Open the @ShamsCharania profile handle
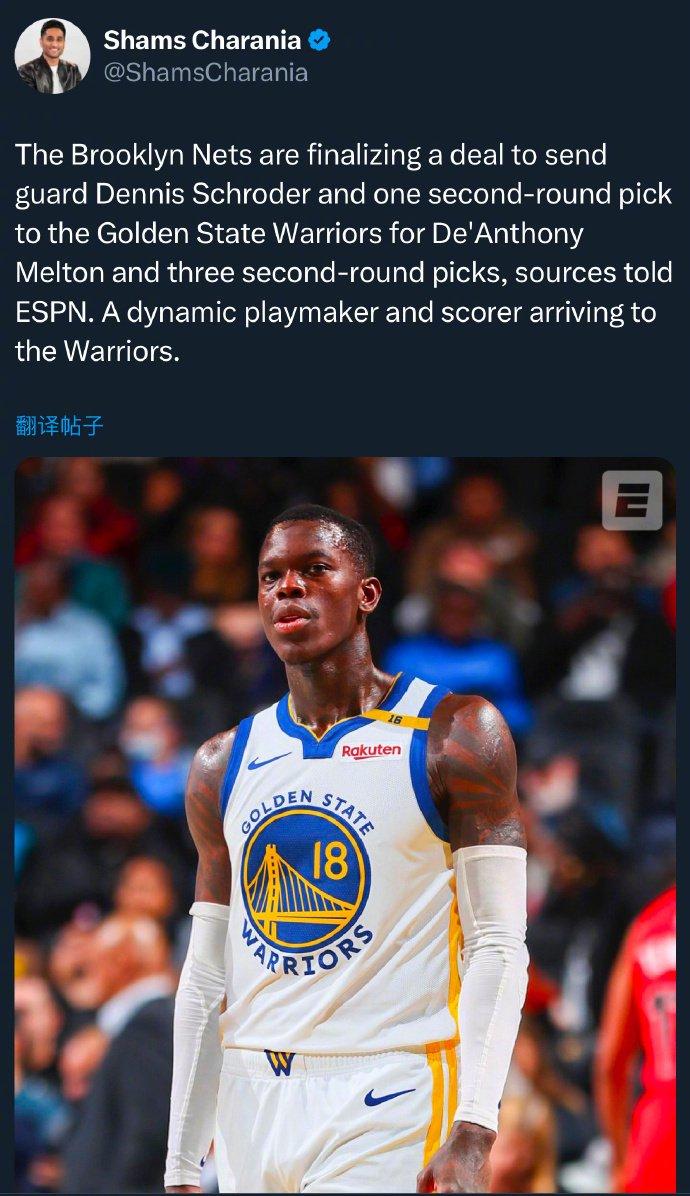This screenshot has width=690, height=1196. 205,73
